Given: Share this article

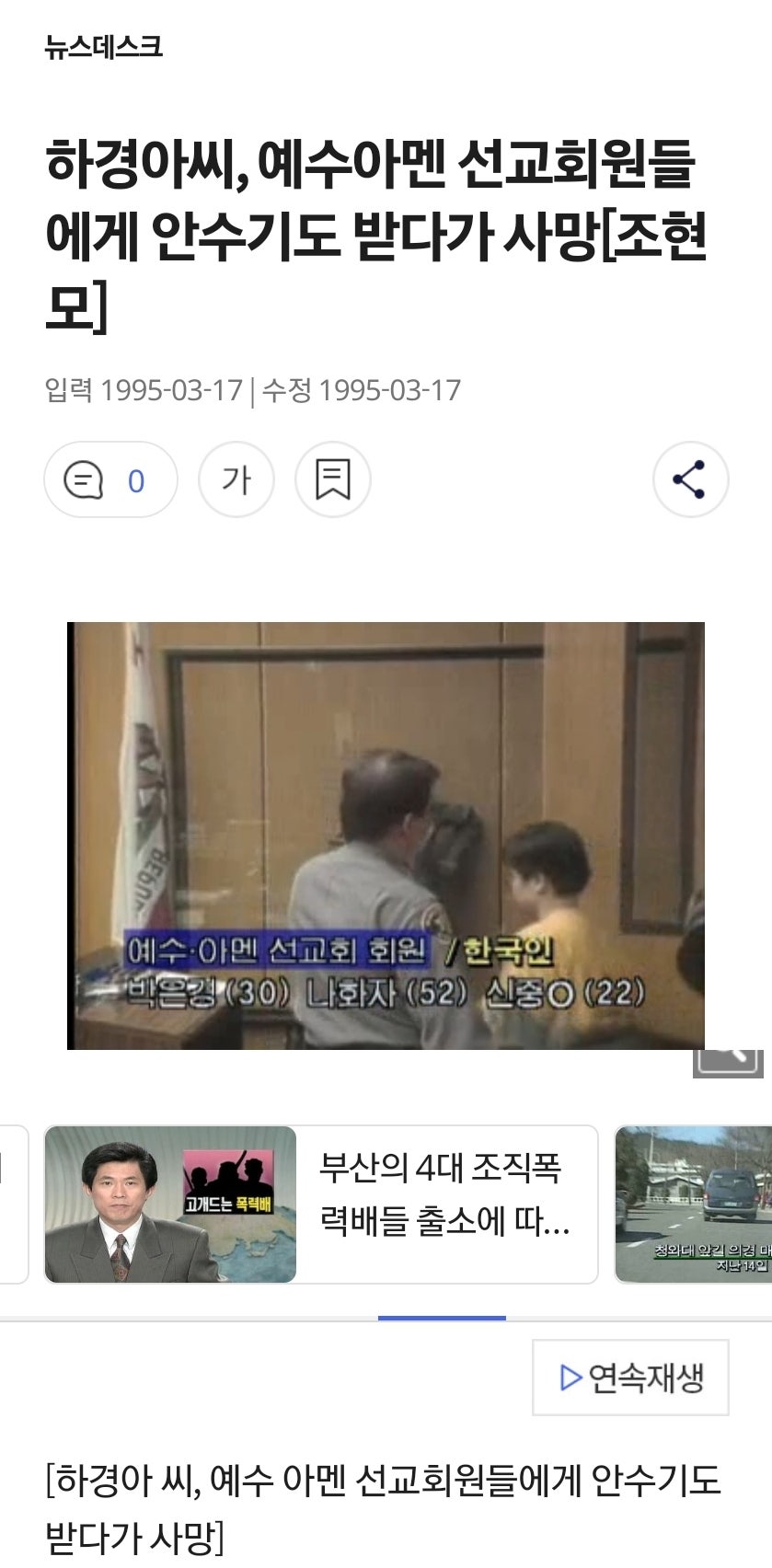Looking at the screenshot, I should (690, 480).
